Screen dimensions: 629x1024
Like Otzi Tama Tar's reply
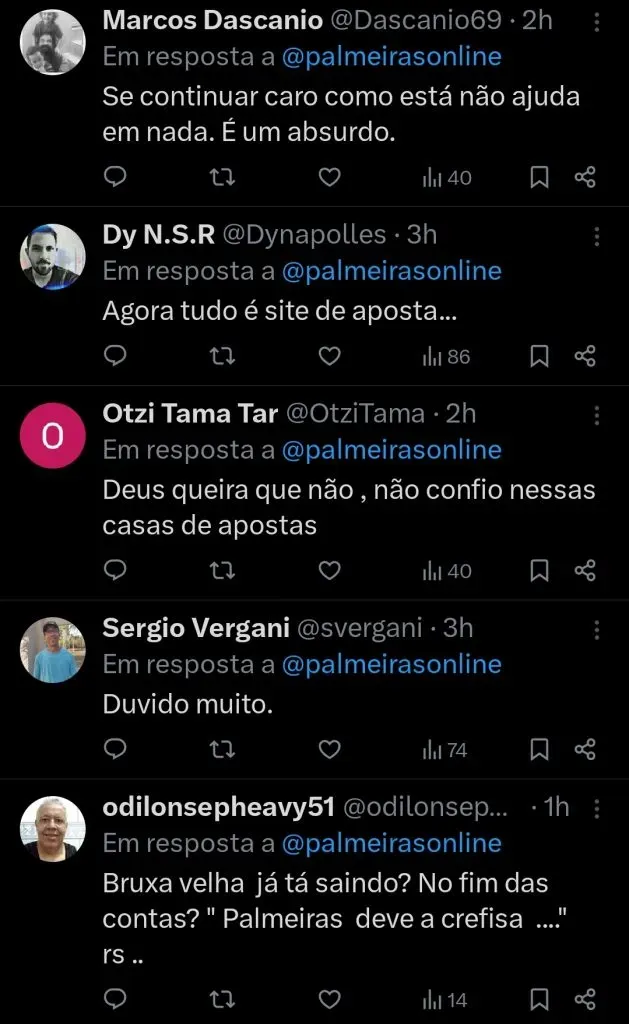pos(329,571)
